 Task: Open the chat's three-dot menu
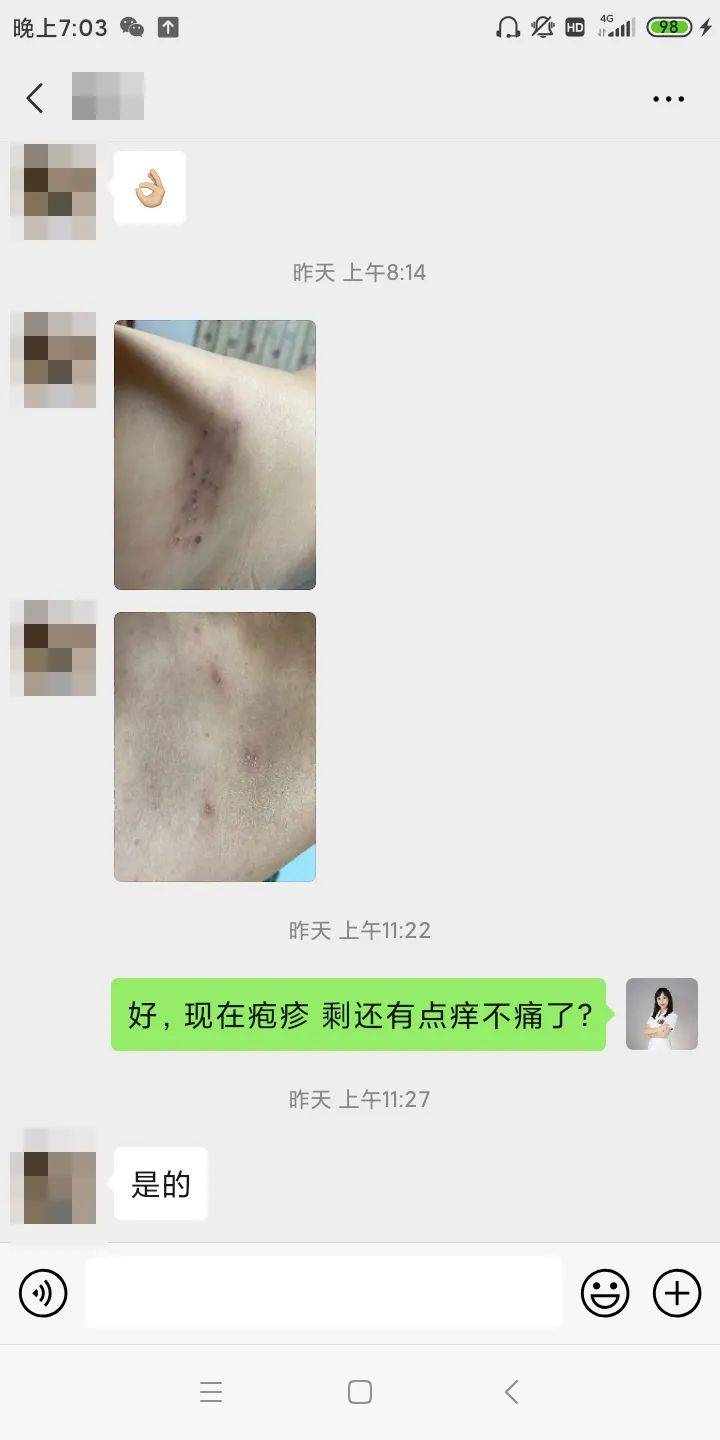(668, 99)
